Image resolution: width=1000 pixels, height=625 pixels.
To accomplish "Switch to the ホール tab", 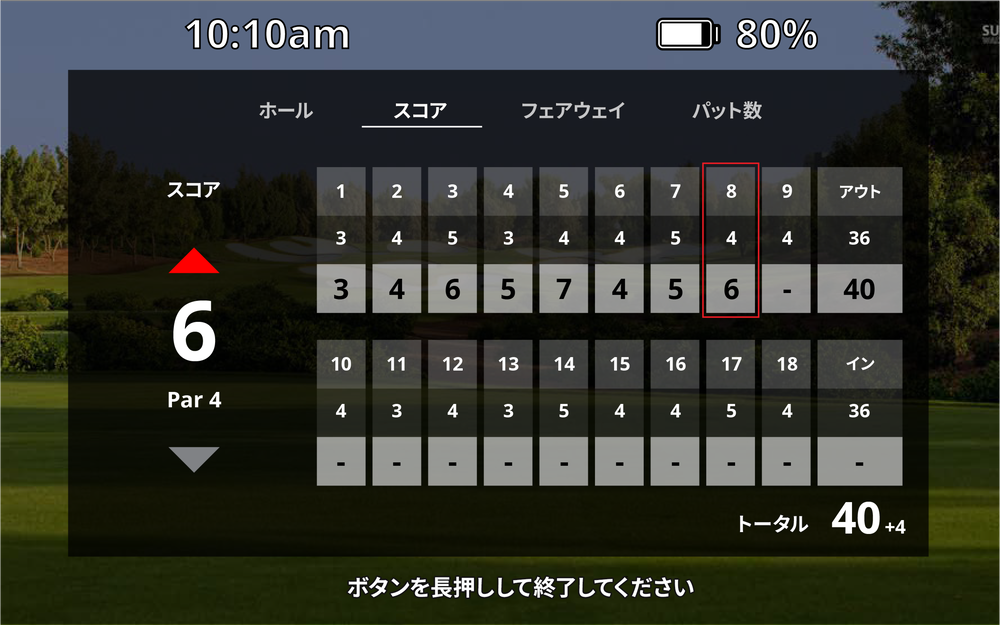I will 286,111.
